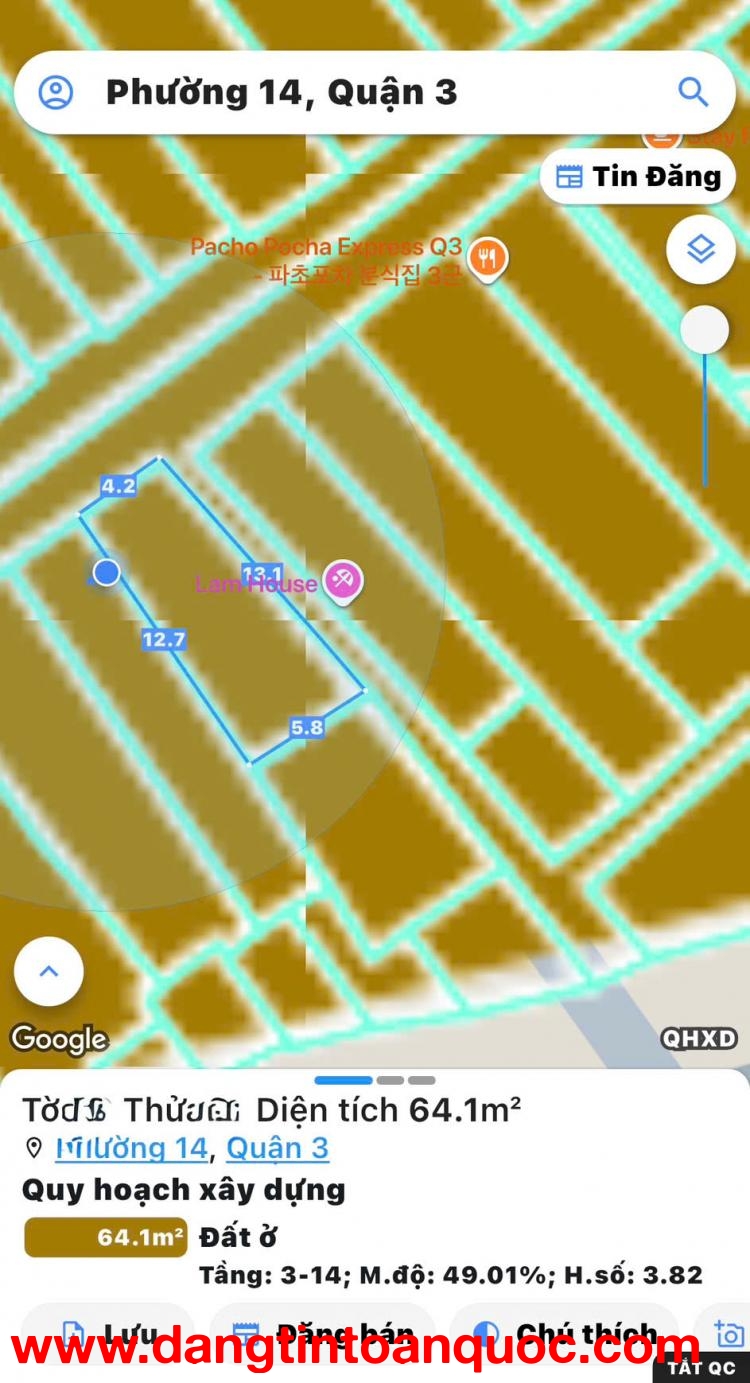
Task: Tap the blue current location dot
Action: (106, 573)
